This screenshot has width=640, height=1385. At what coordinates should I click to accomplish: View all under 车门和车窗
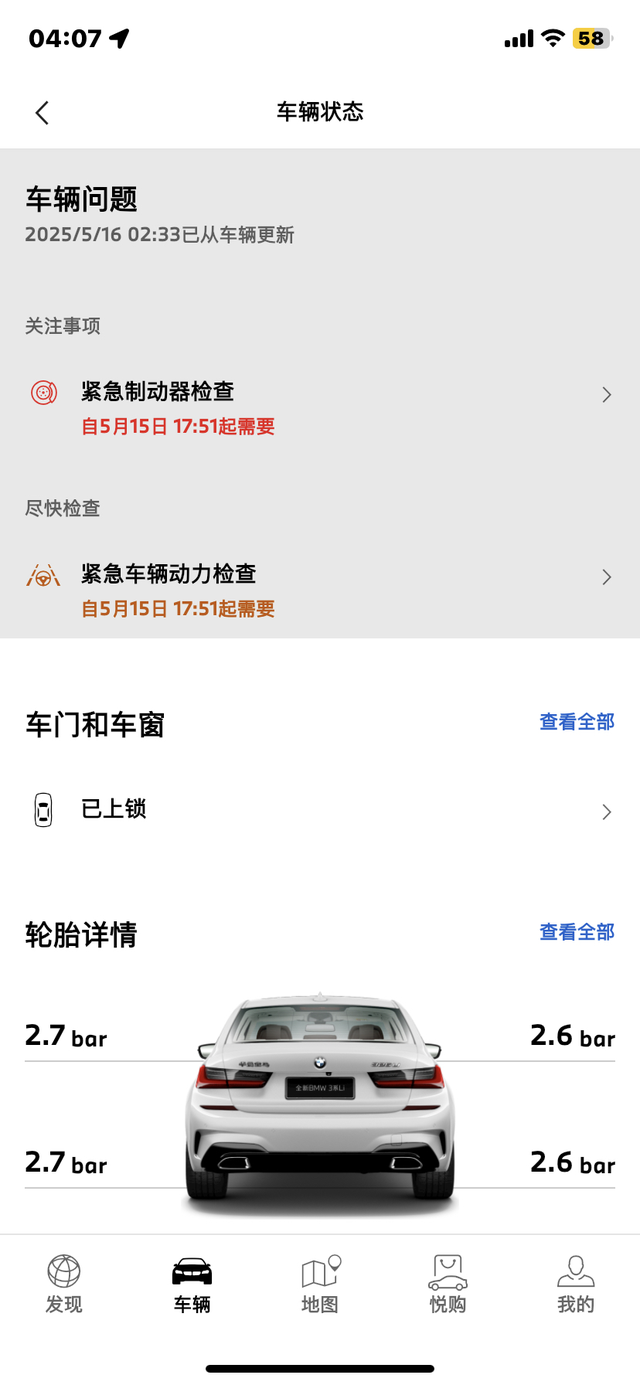point(576,722)
